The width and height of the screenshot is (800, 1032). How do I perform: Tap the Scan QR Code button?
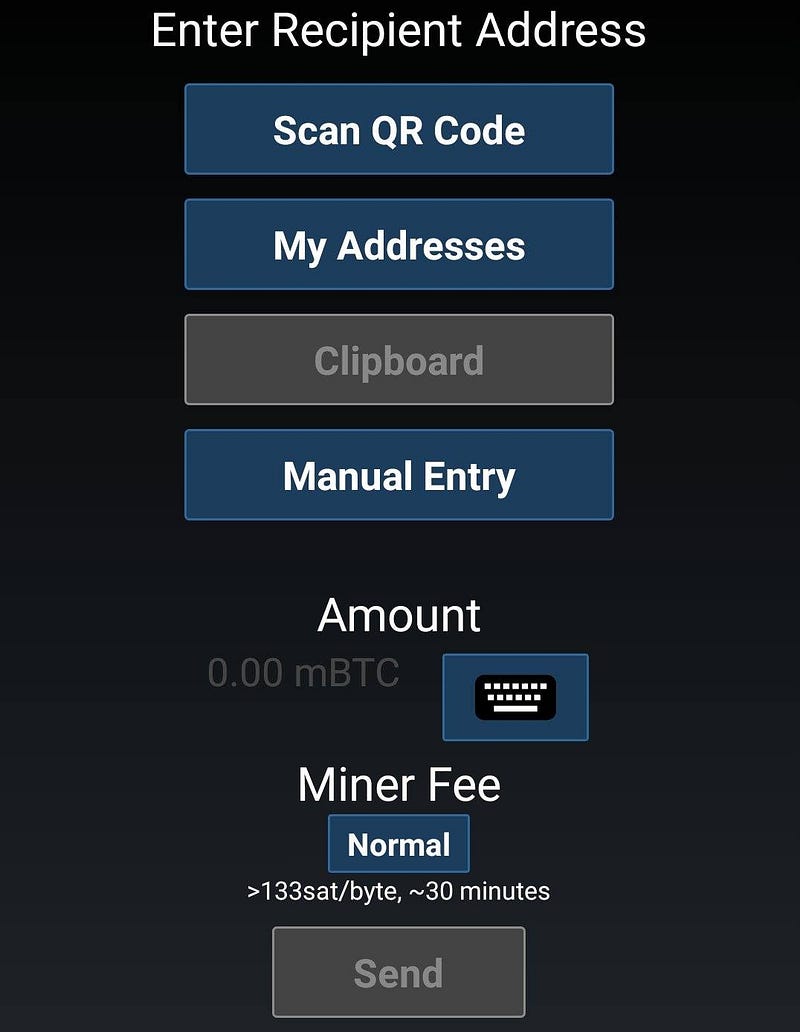[399, 130]
